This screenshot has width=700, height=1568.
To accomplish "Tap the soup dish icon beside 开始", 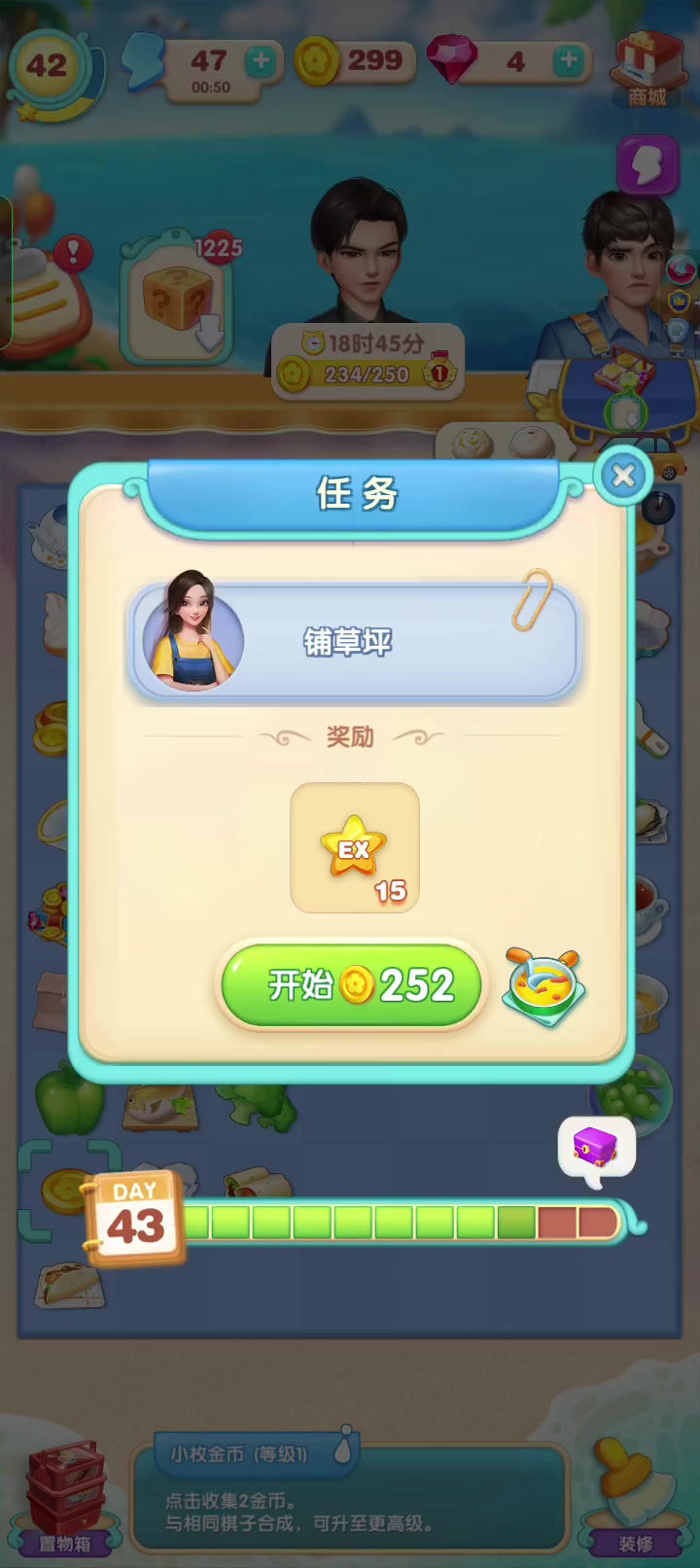I will tap(544, 987).
